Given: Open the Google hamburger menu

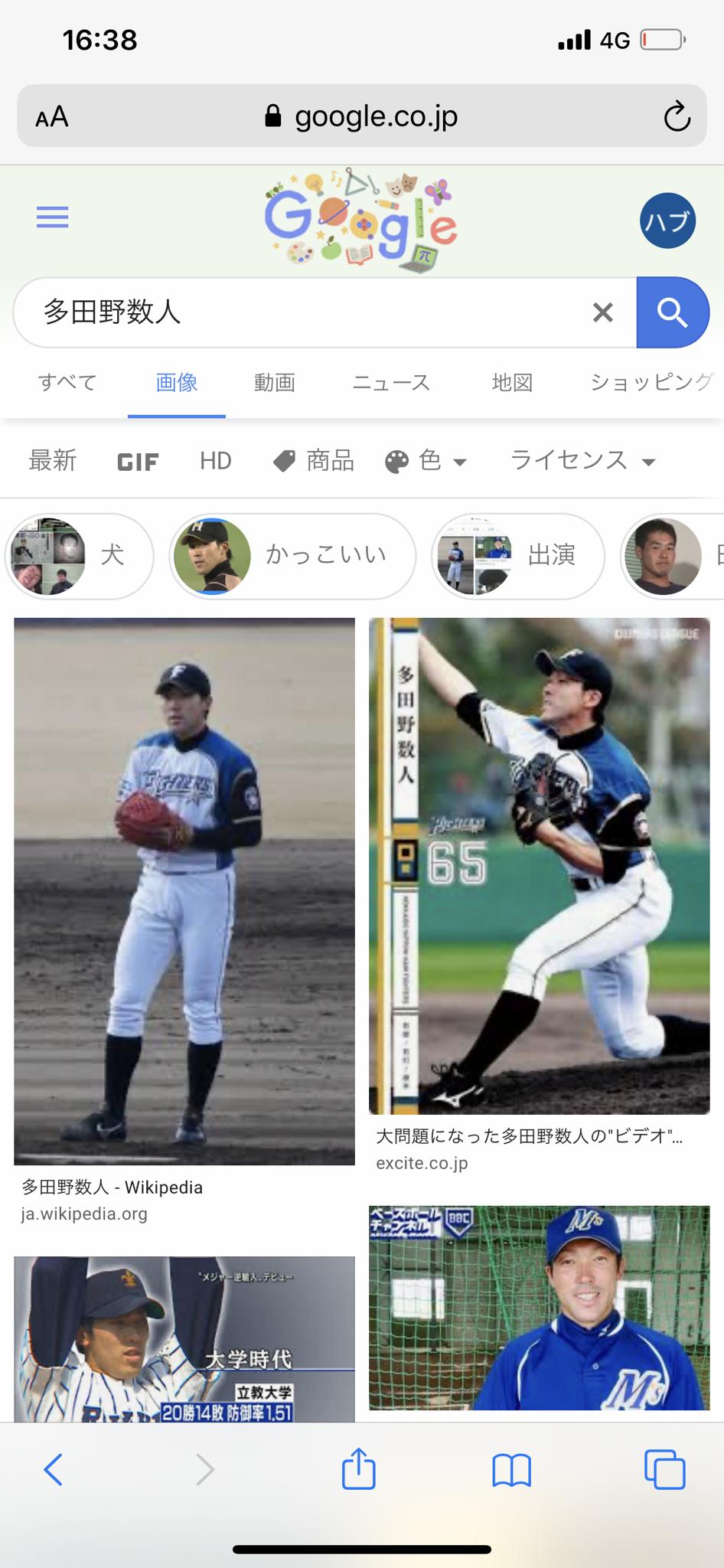Looking at the screenshot, I should 53,217.
